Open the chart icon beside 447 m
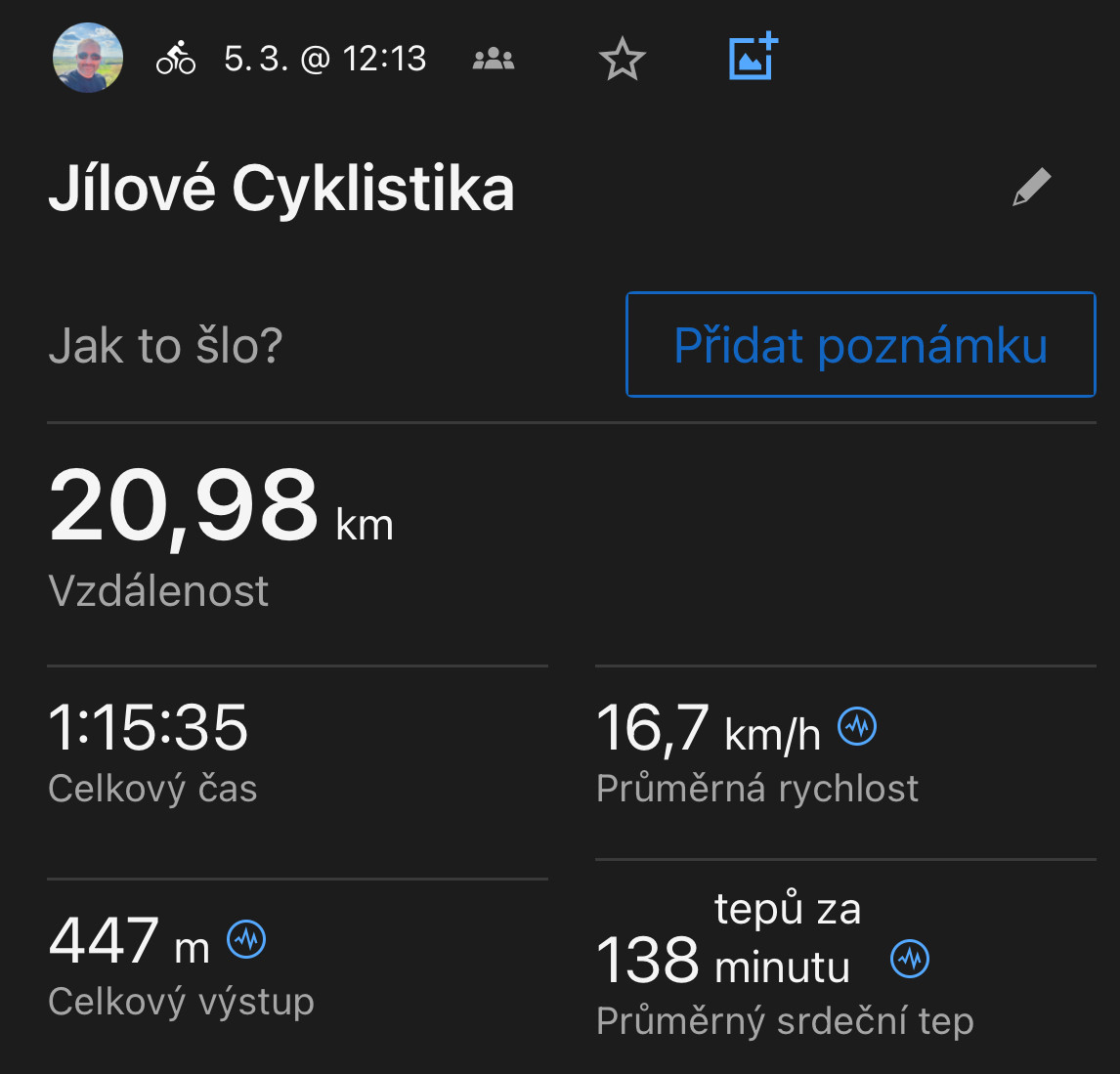 tap(247, 939)
